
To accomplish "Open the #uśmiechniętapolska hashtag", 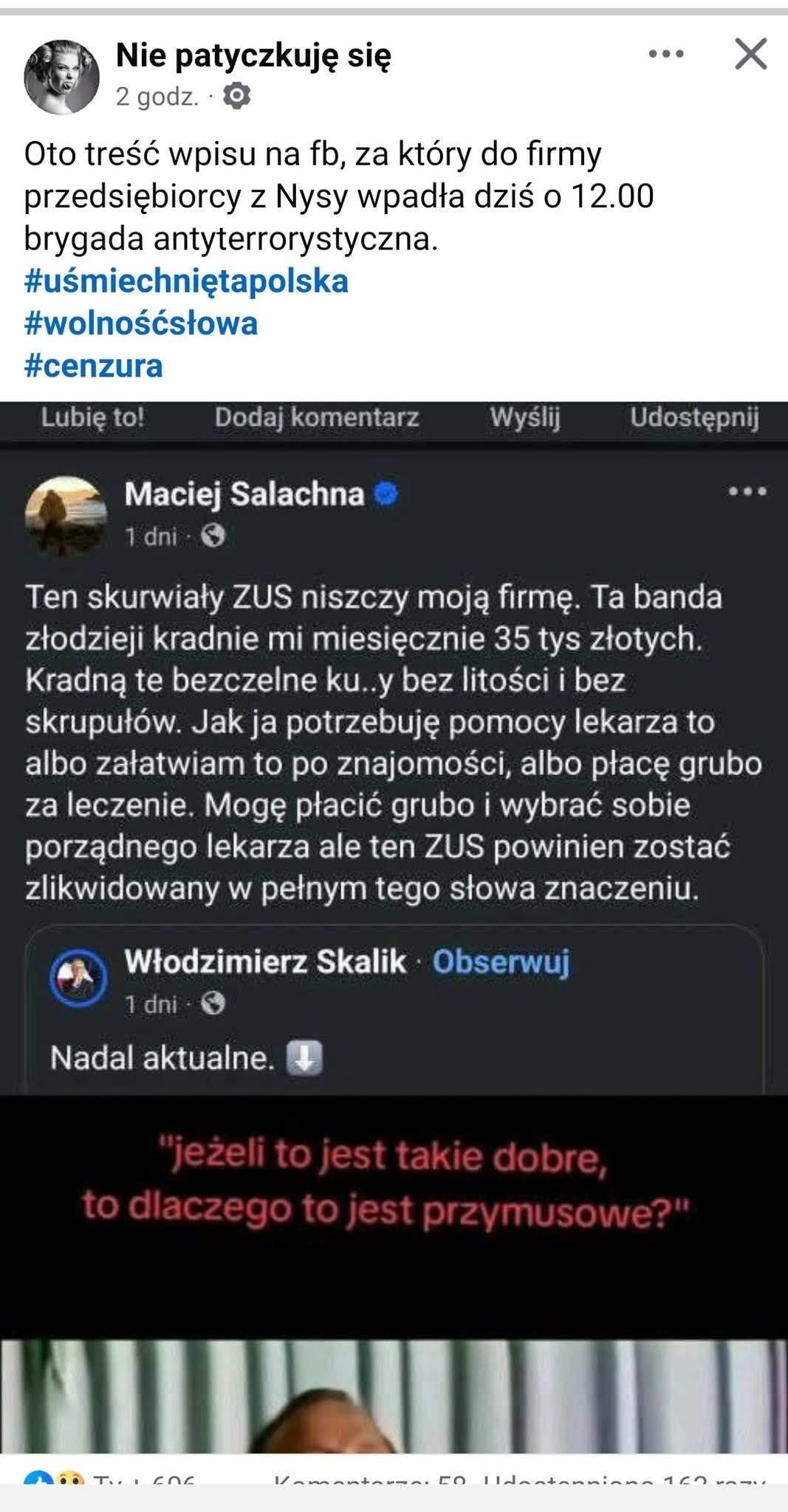I will click(x=186, y=281).
